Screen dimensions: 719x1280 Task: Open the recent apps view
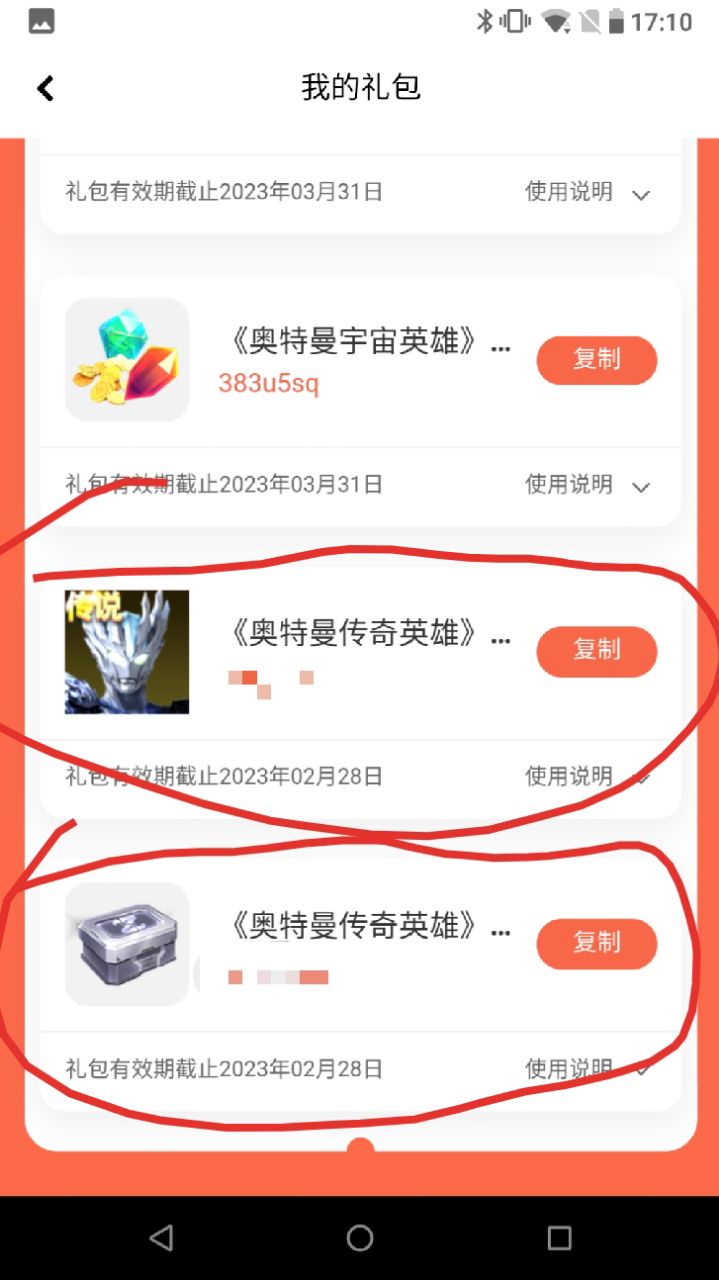pyautogui.click(x=559, y=1238)
